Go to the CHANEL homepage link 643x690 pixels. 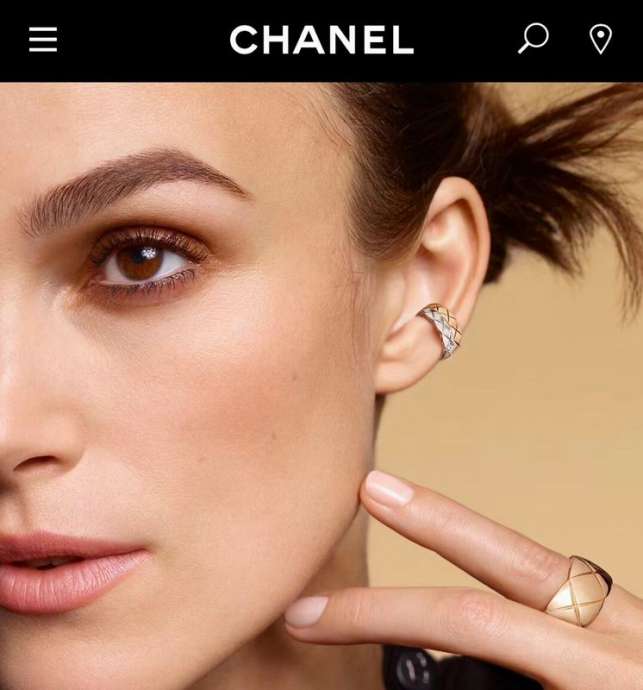tap(321, 40)
